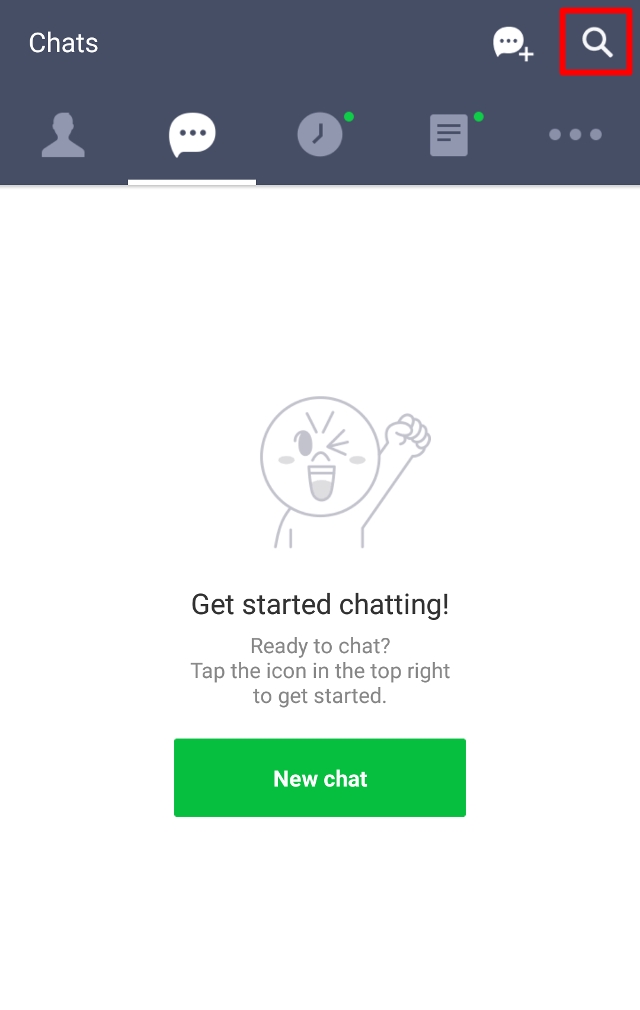Open the Timeline clock tab

point(320,134)
